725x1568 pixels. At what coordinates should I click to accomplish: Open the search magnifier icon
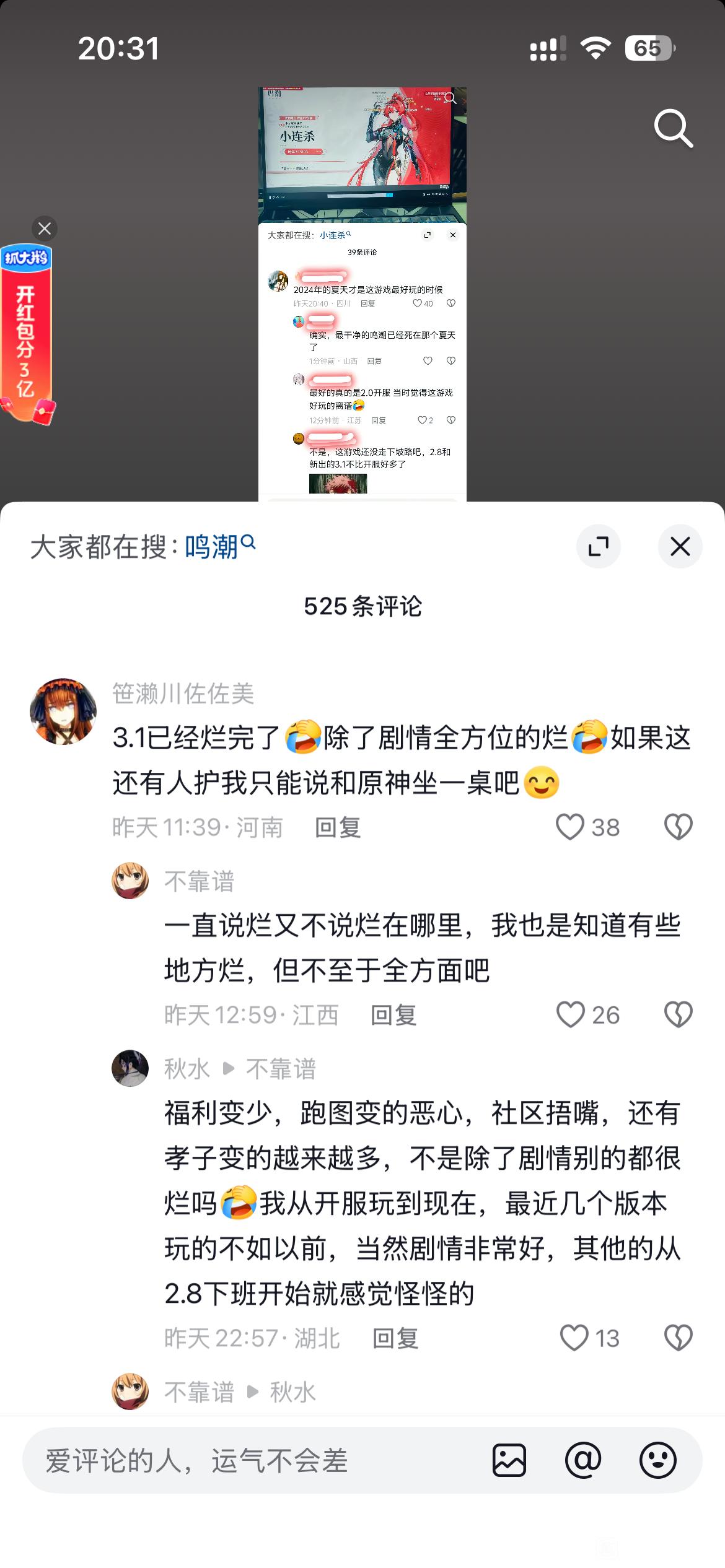click(674, 128)
